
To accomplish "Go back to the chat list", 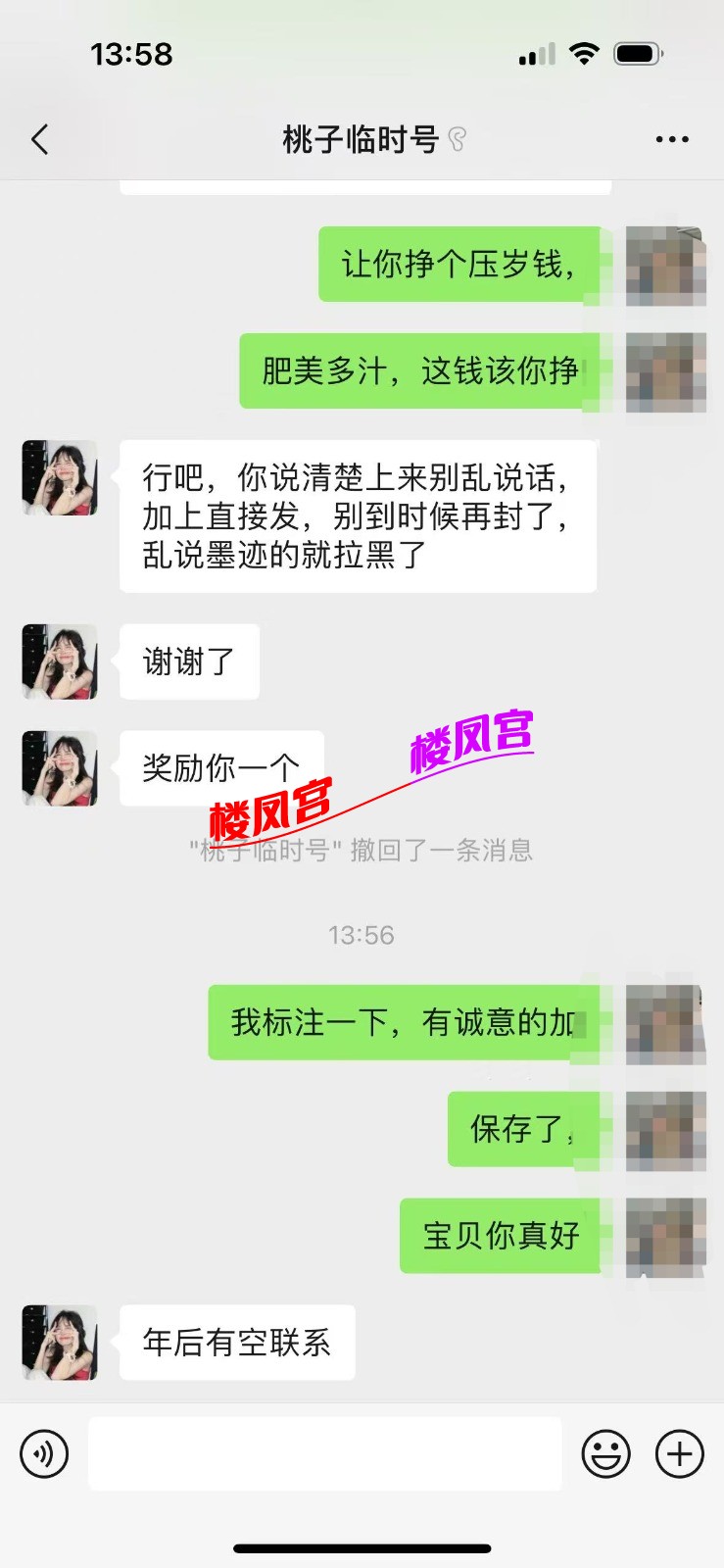I will click(40, 140).
